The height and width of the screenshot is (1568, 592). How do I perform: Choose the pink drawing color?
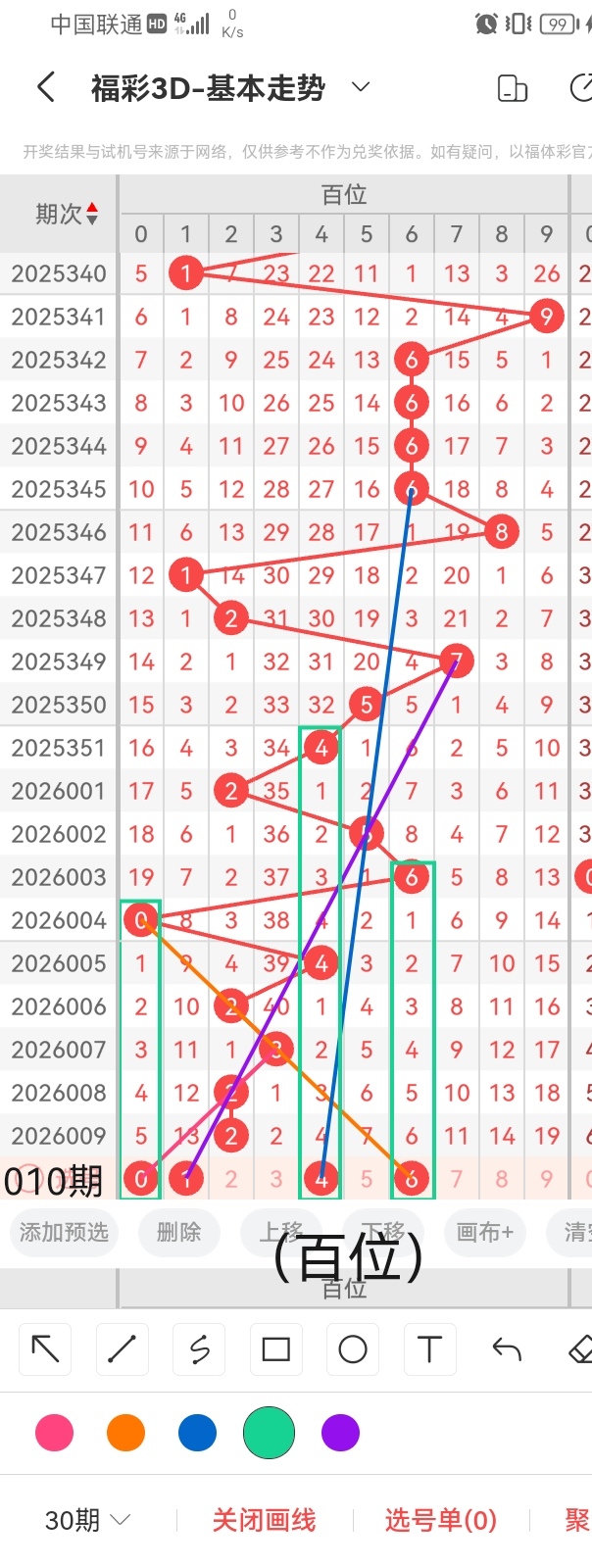click(54, 1433)
